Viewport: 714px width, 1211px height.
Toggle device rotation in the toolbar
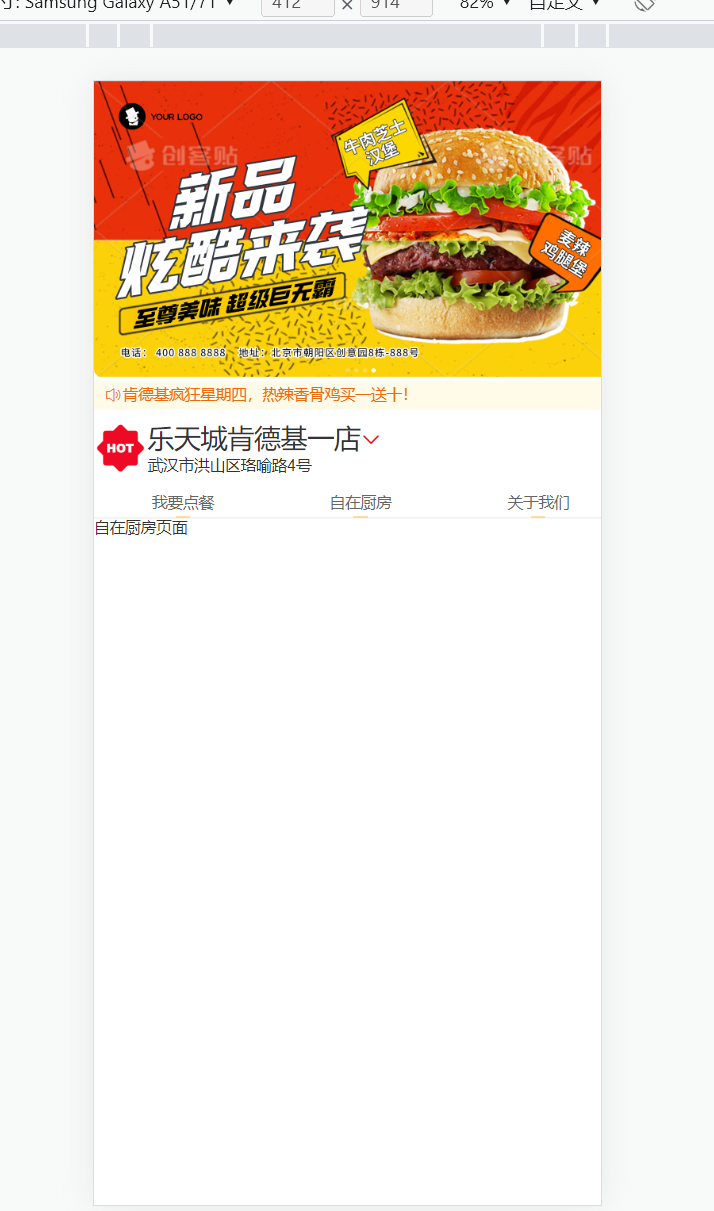click(x=645, y=4)
